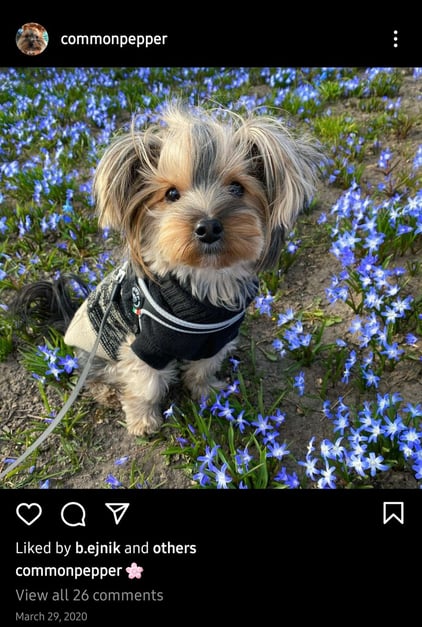
Task: Like the post with the heart icon
Action: [x=29, y=513]
